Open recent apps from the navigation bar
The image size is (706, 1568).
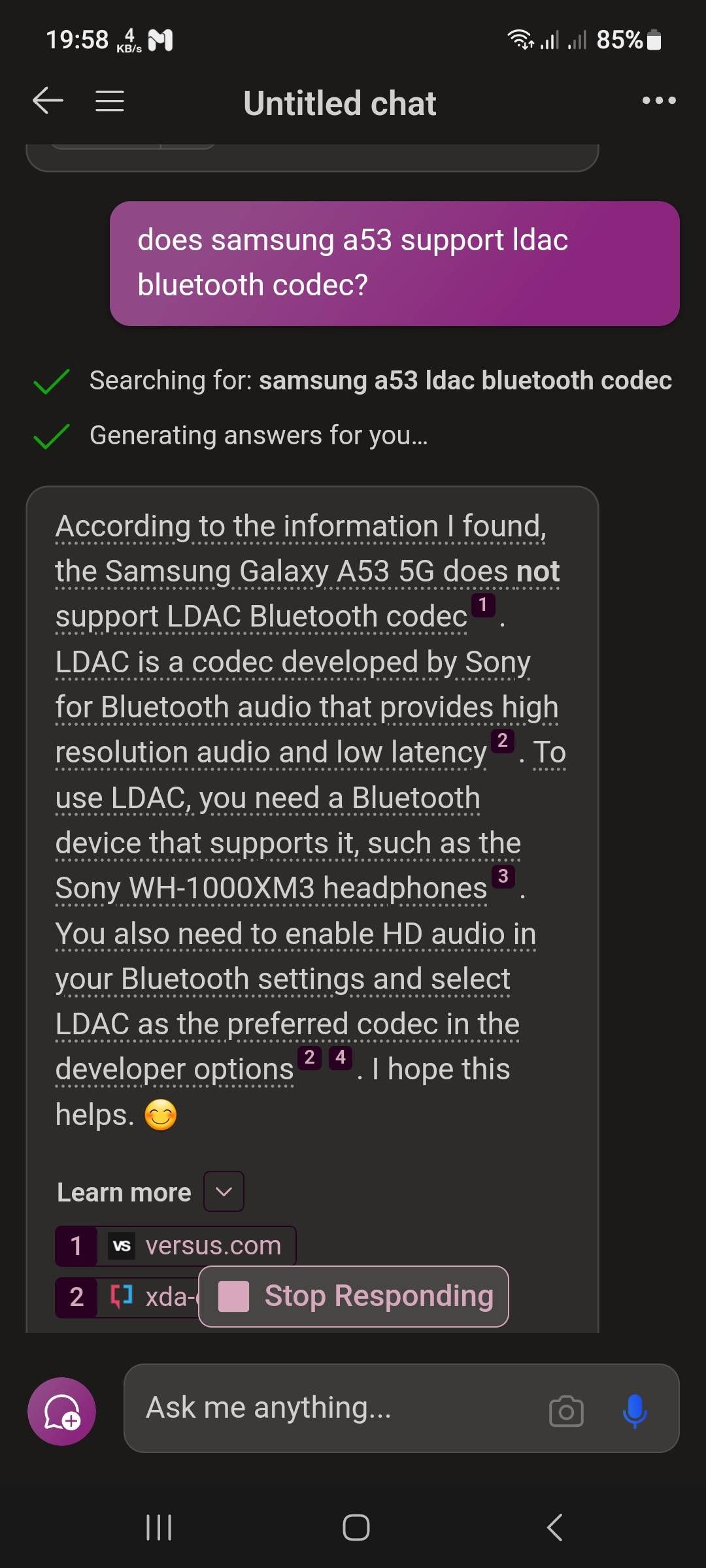[159, 1527]
